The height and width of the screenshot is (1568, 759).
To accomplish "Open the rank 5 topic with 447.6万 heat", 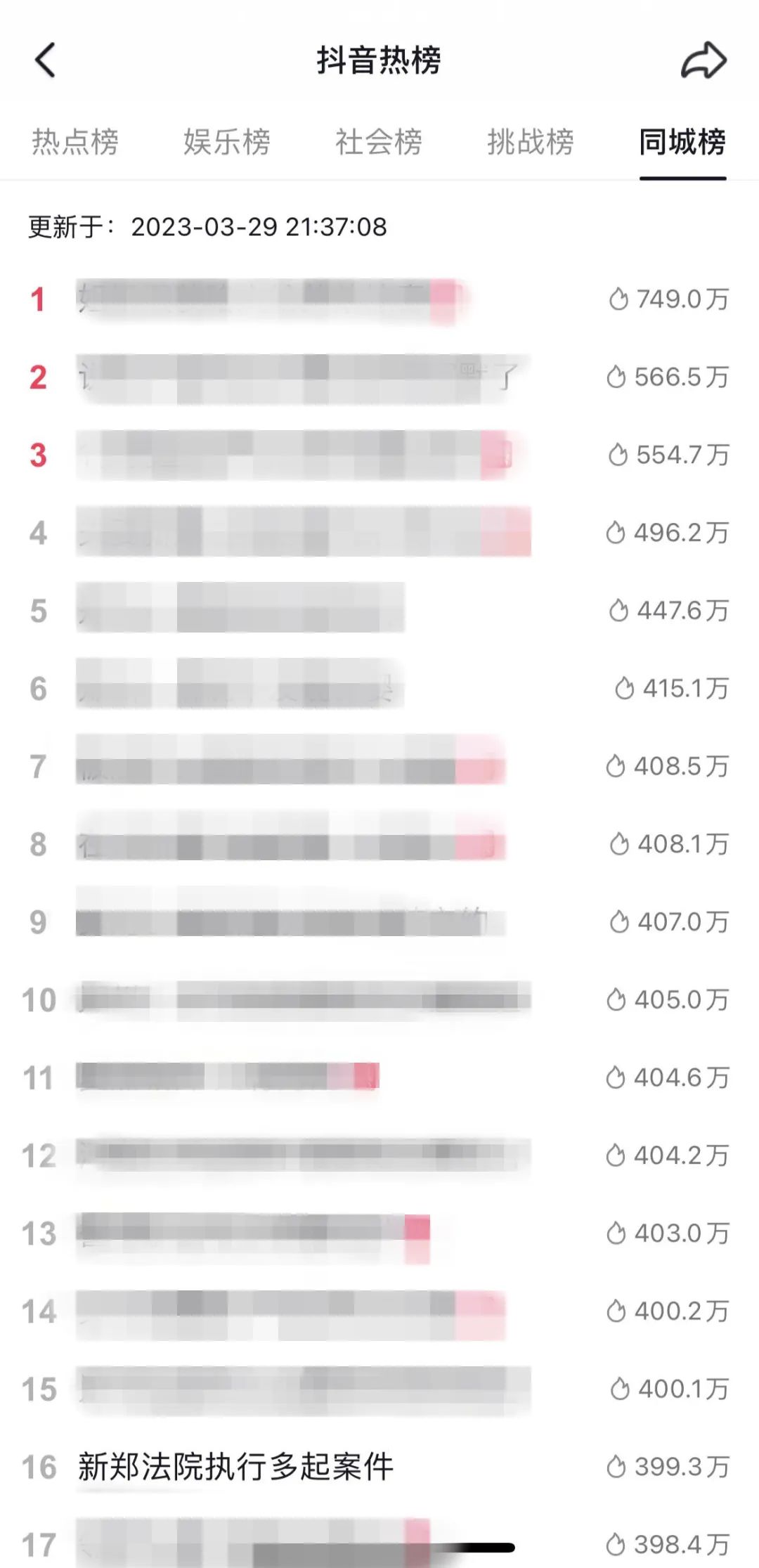I will (x=240, y=610).
